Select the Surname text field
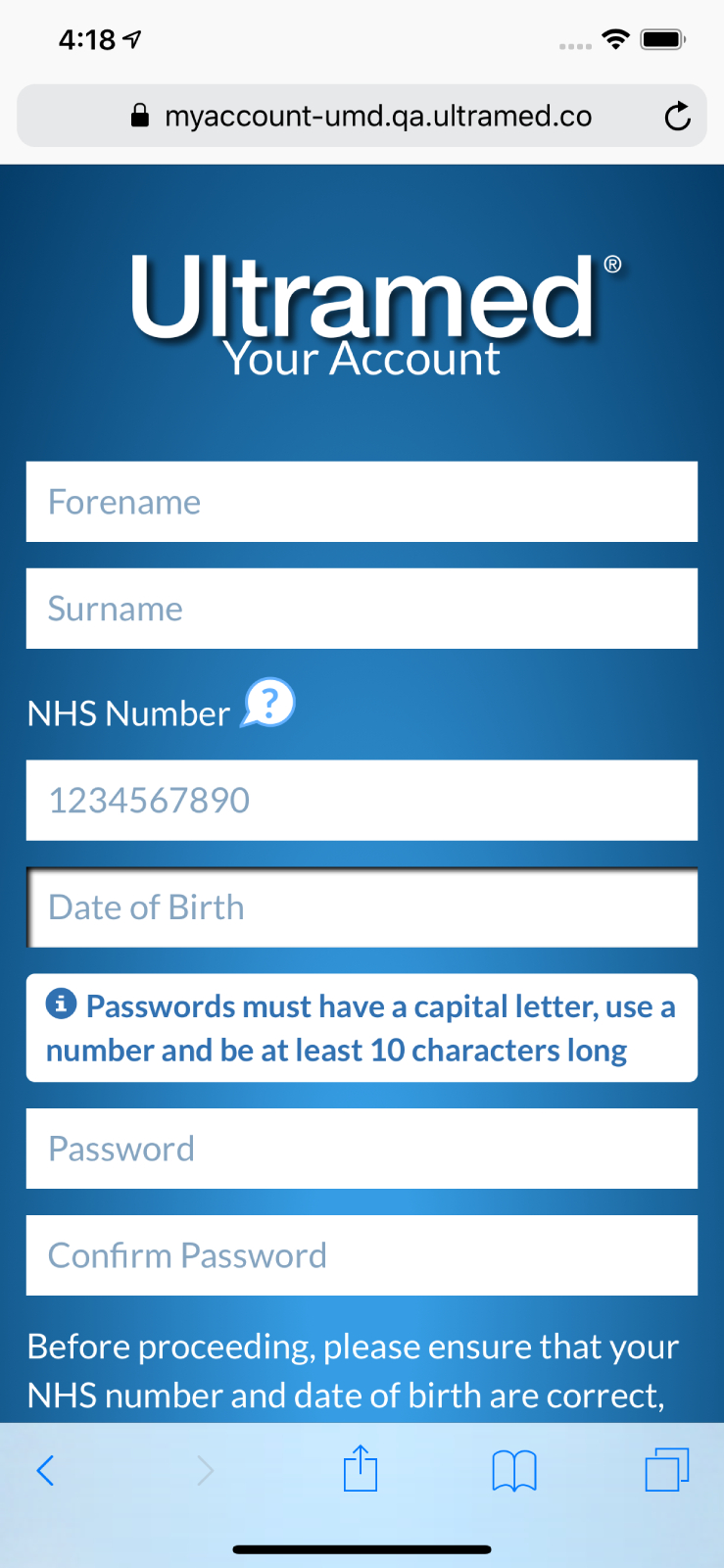 (362, 609)
